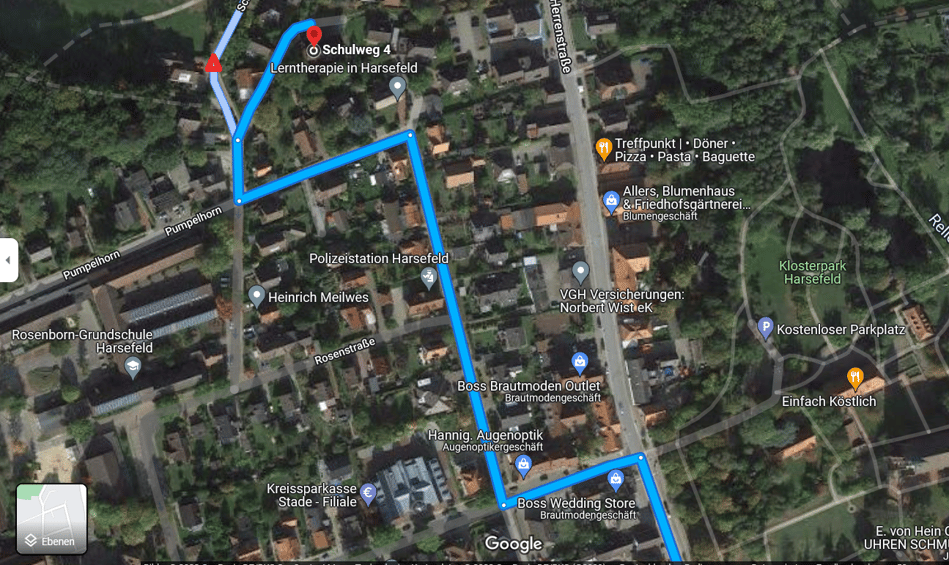Open VGH Versicherungen Norbert Wist pin
The width and height of the screenshot is (949, 565).
pos(581,271)
